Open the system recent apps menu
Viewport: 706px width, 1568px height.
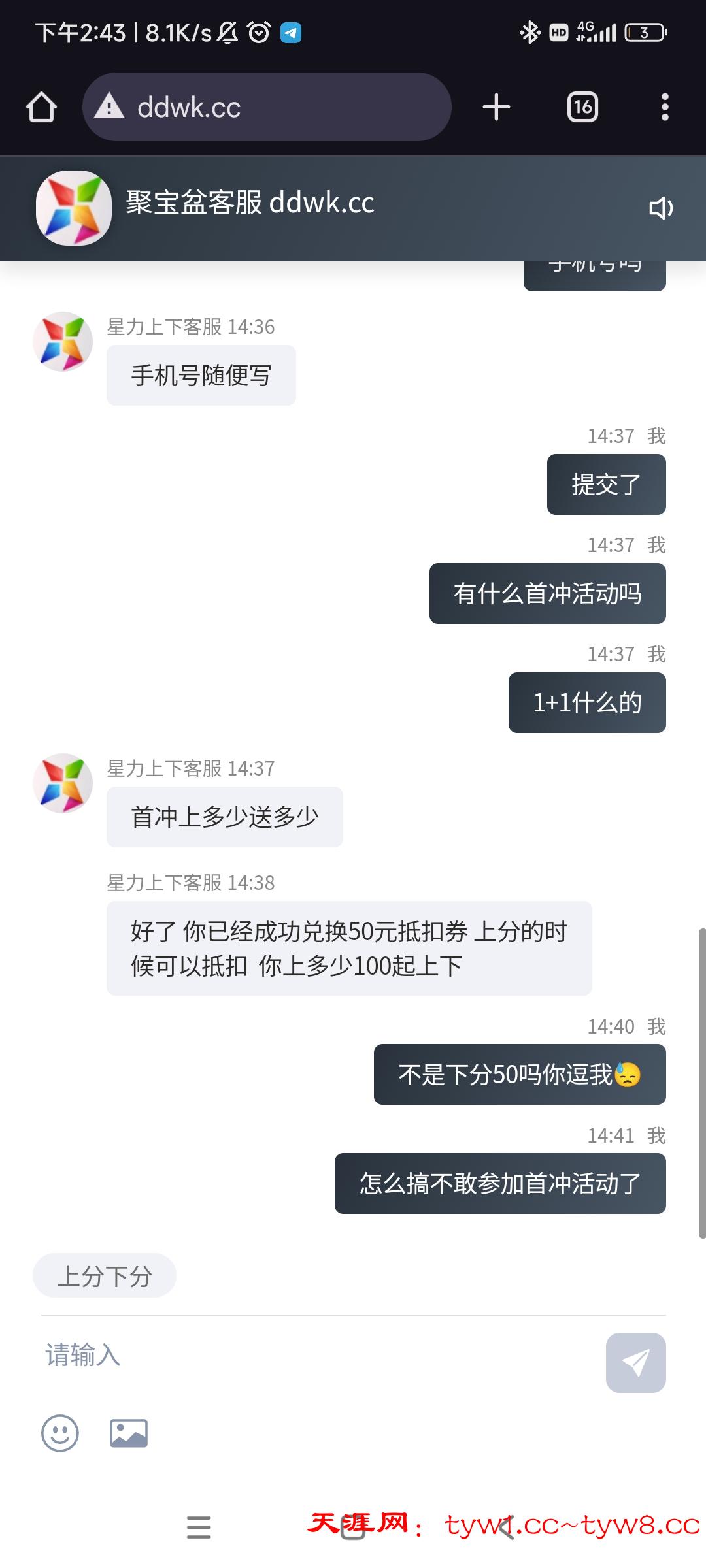click(199, 1527)
